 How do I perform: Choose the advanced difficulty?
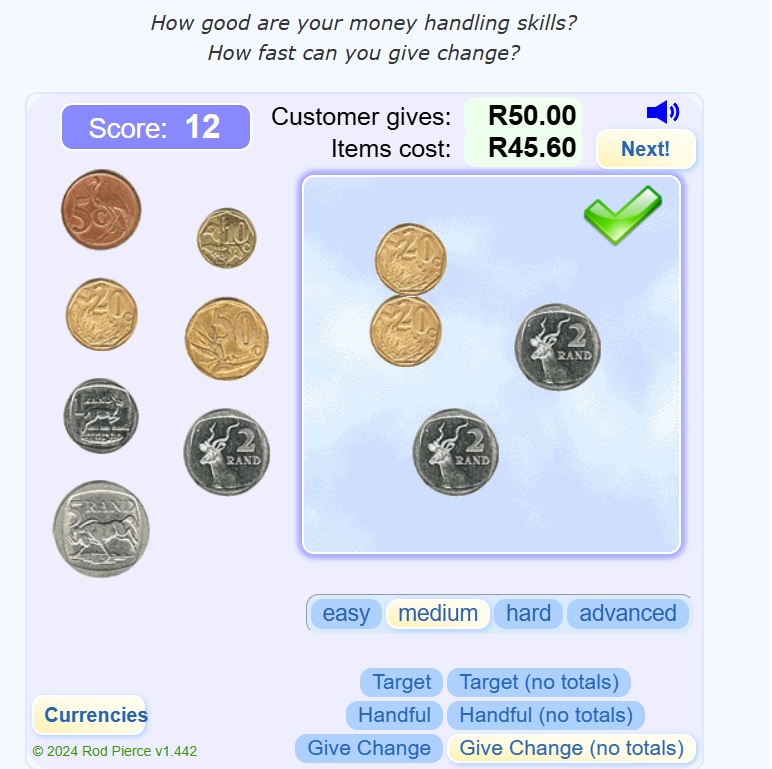(x=628, y=613)
